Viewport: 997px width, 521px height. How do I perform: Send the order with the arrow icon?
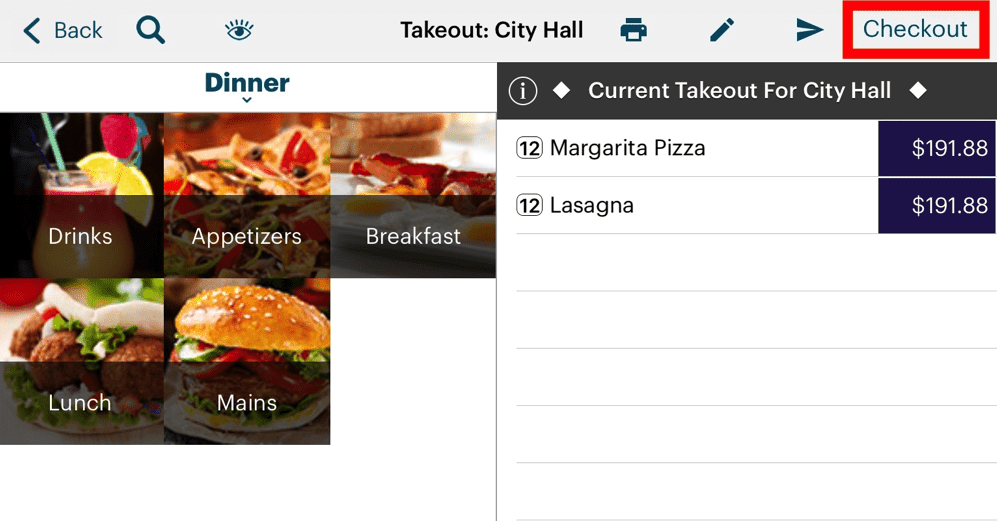(809, 30)
